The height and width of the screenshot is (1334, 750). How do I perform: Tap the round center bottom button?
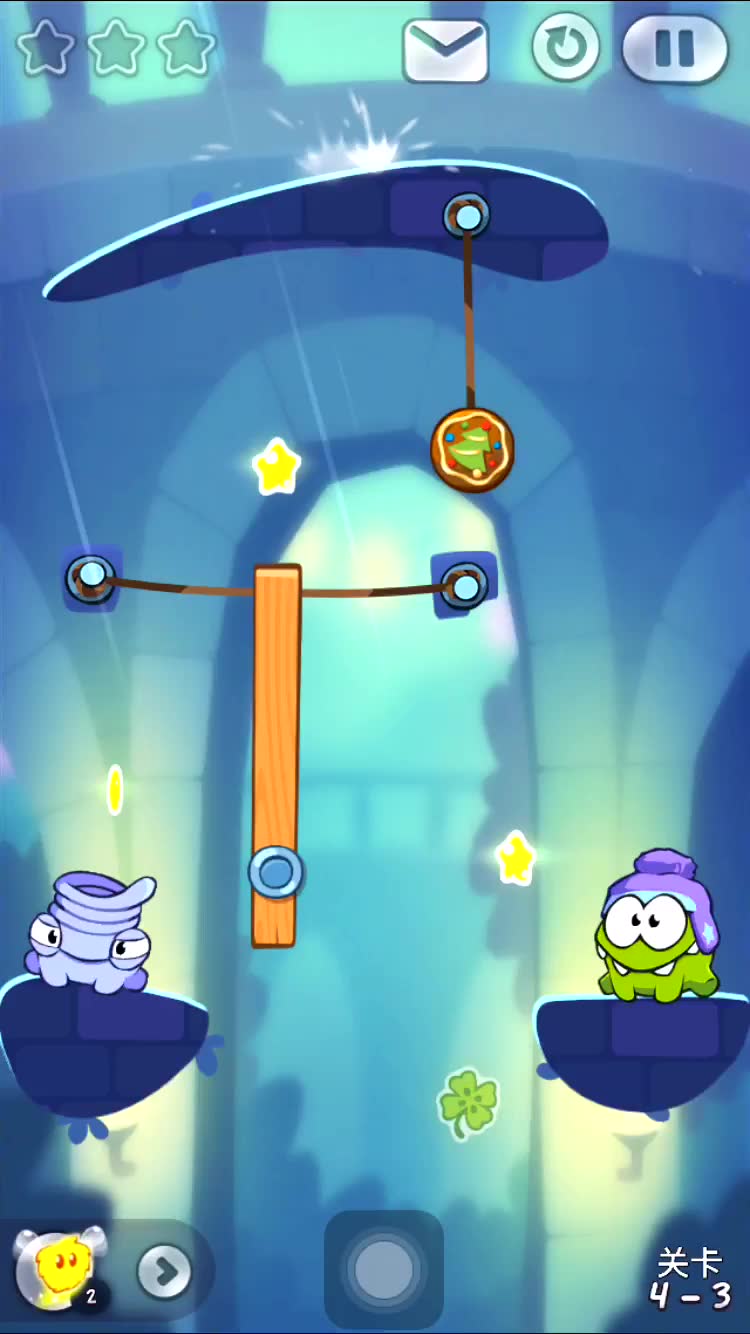click(x=383, y=1269)
